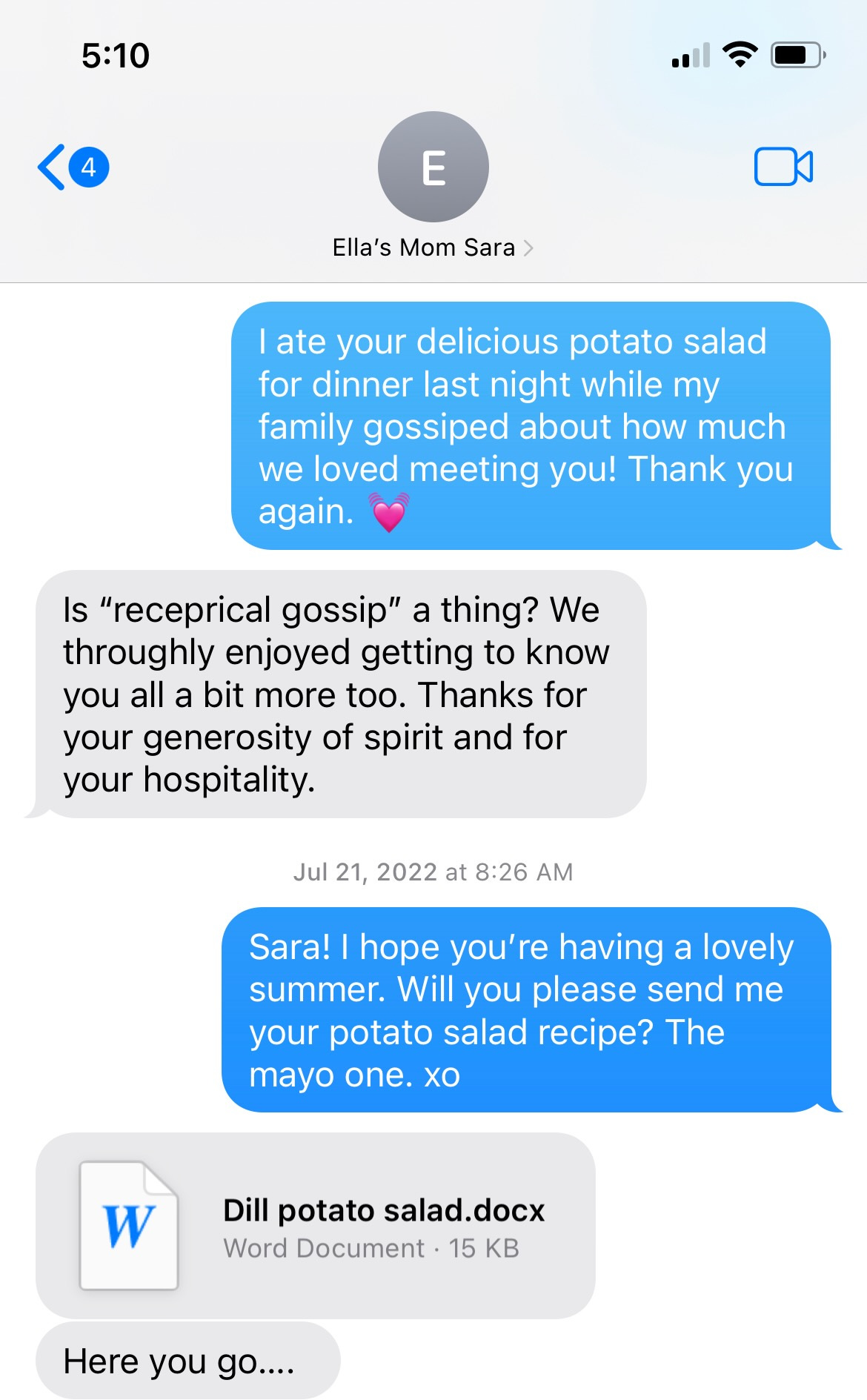Image resolution: width=867 pixels, height=1400 pixels.
Task: Open the Dill potato salad.docx attachment
Action: pyautogui.click(x=315, y=1225)
